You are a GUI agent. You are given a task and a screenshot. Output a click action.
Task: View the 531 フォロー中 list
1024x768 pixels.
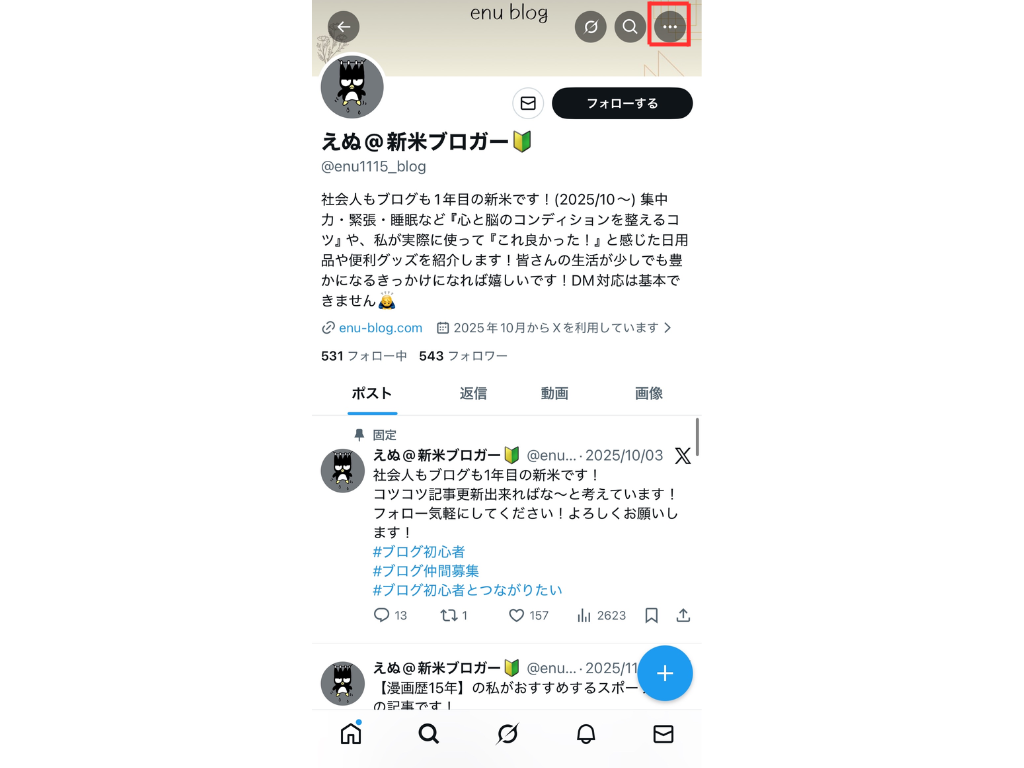click(364, 356)
